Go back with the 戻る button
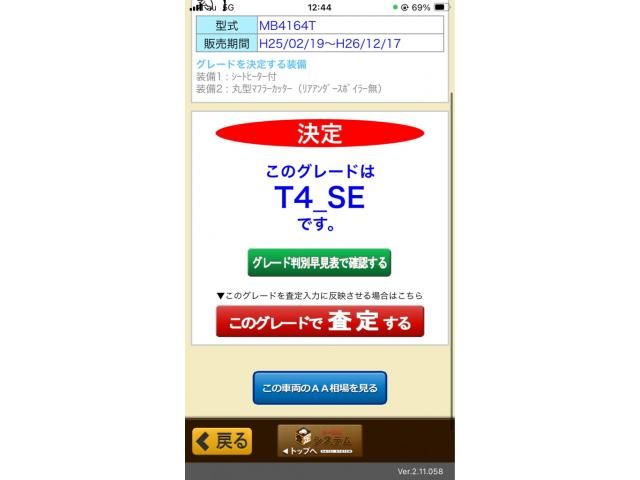 tap(222, 441)
